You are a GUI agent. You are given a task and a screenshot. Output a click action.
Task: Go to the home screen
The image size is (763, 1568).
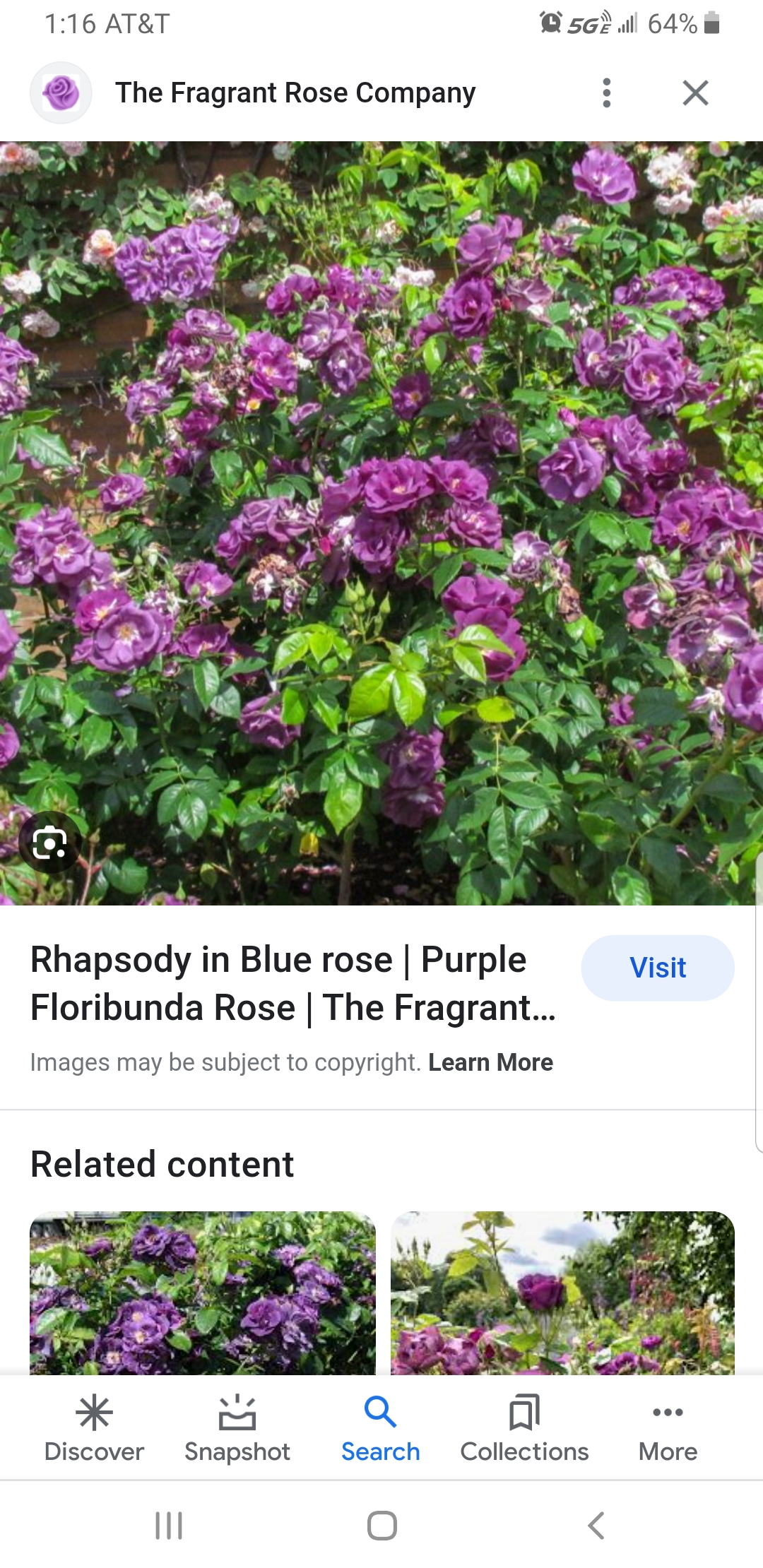point(381,1526)
